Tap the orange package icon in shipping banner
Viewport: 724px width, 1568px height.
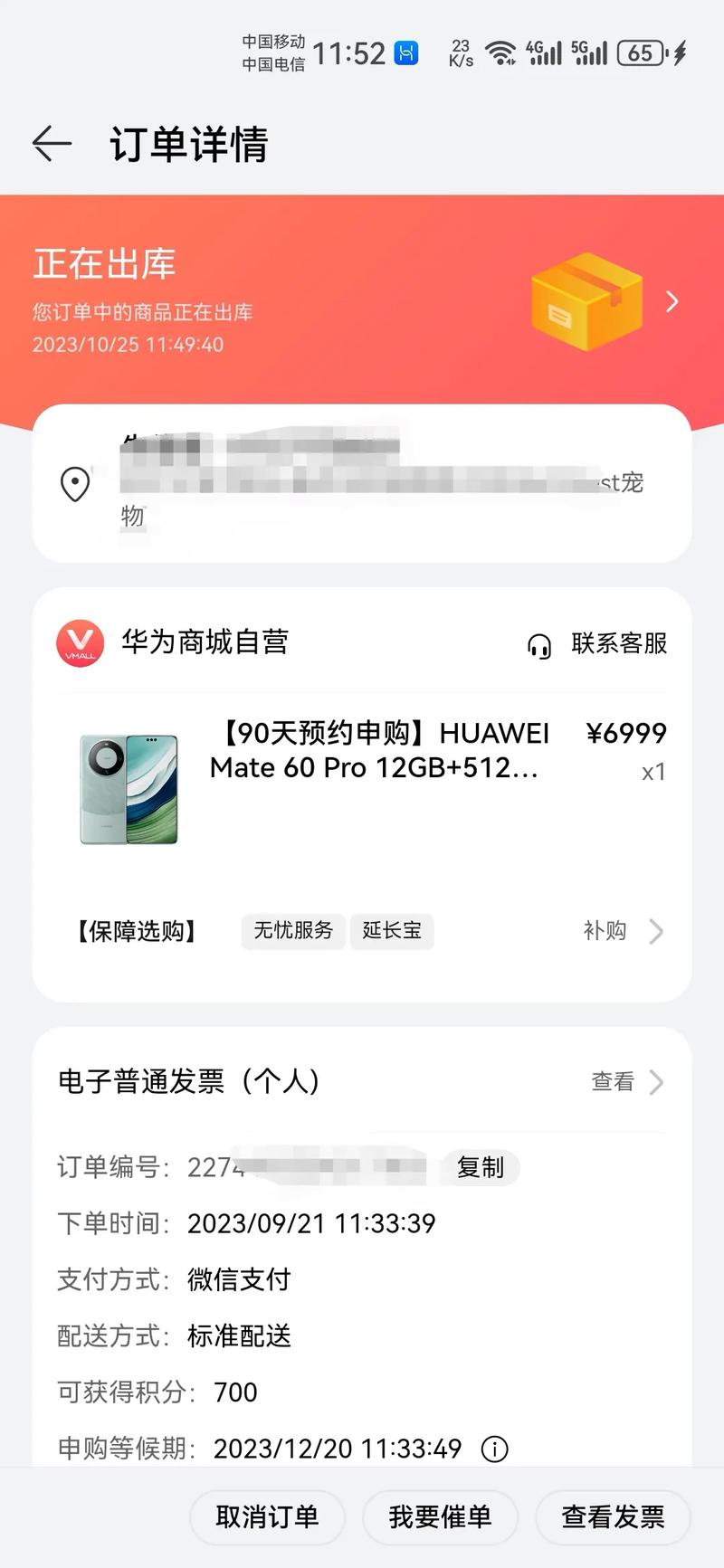(588, 300)
